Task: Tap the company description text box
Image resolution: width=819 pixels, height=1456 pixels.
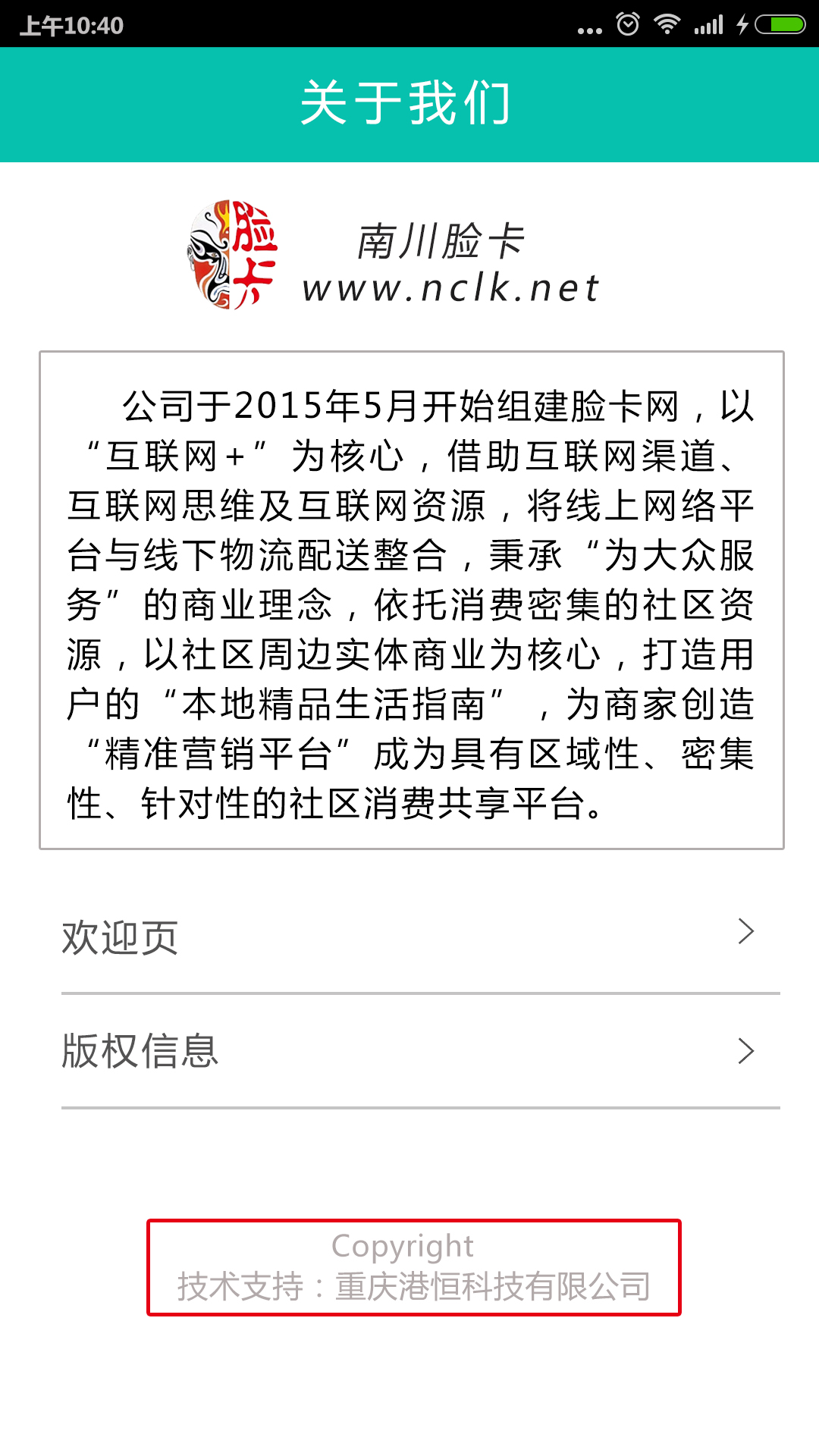Action: 409,599
